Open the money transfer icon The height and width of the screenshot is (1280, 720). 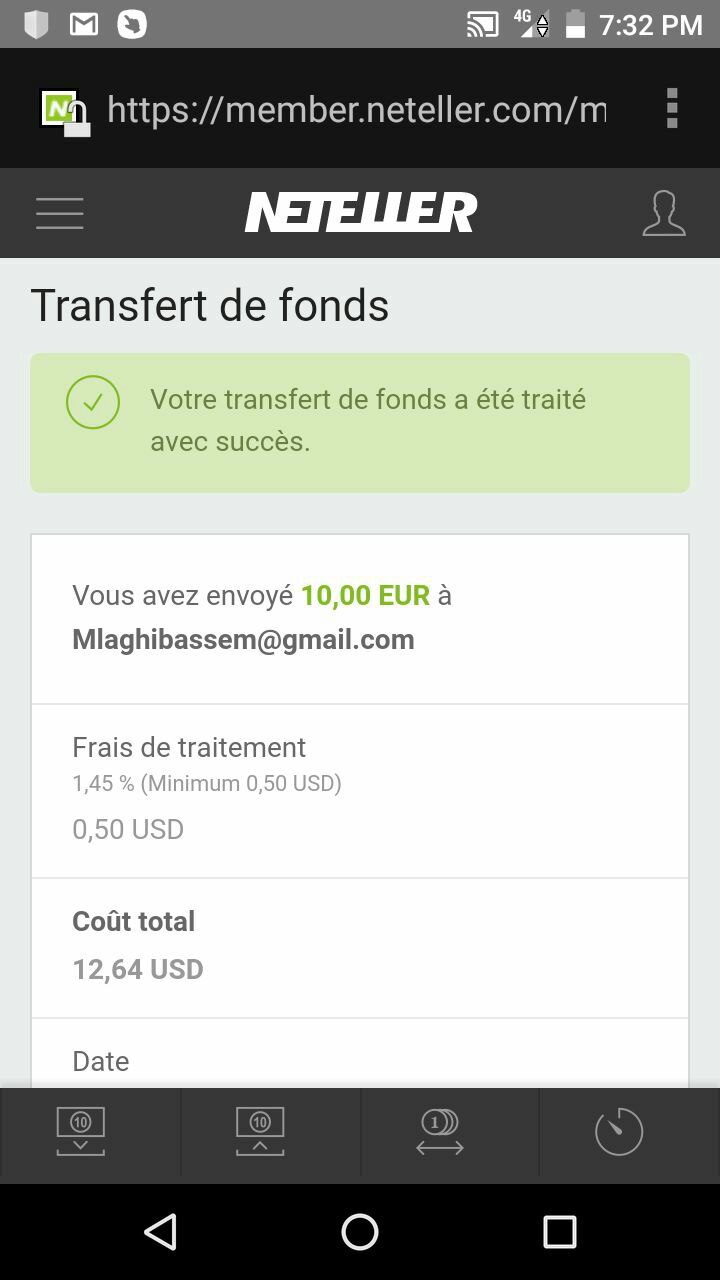(x=440, y=1132)
